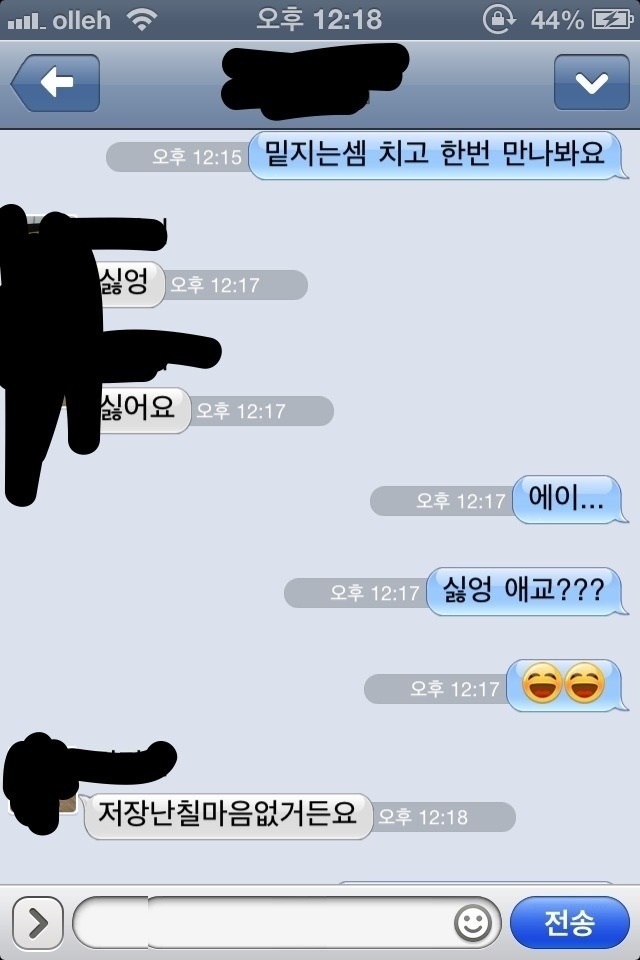Send the message with 전송 button
The image size is (640, 960).
569,922
